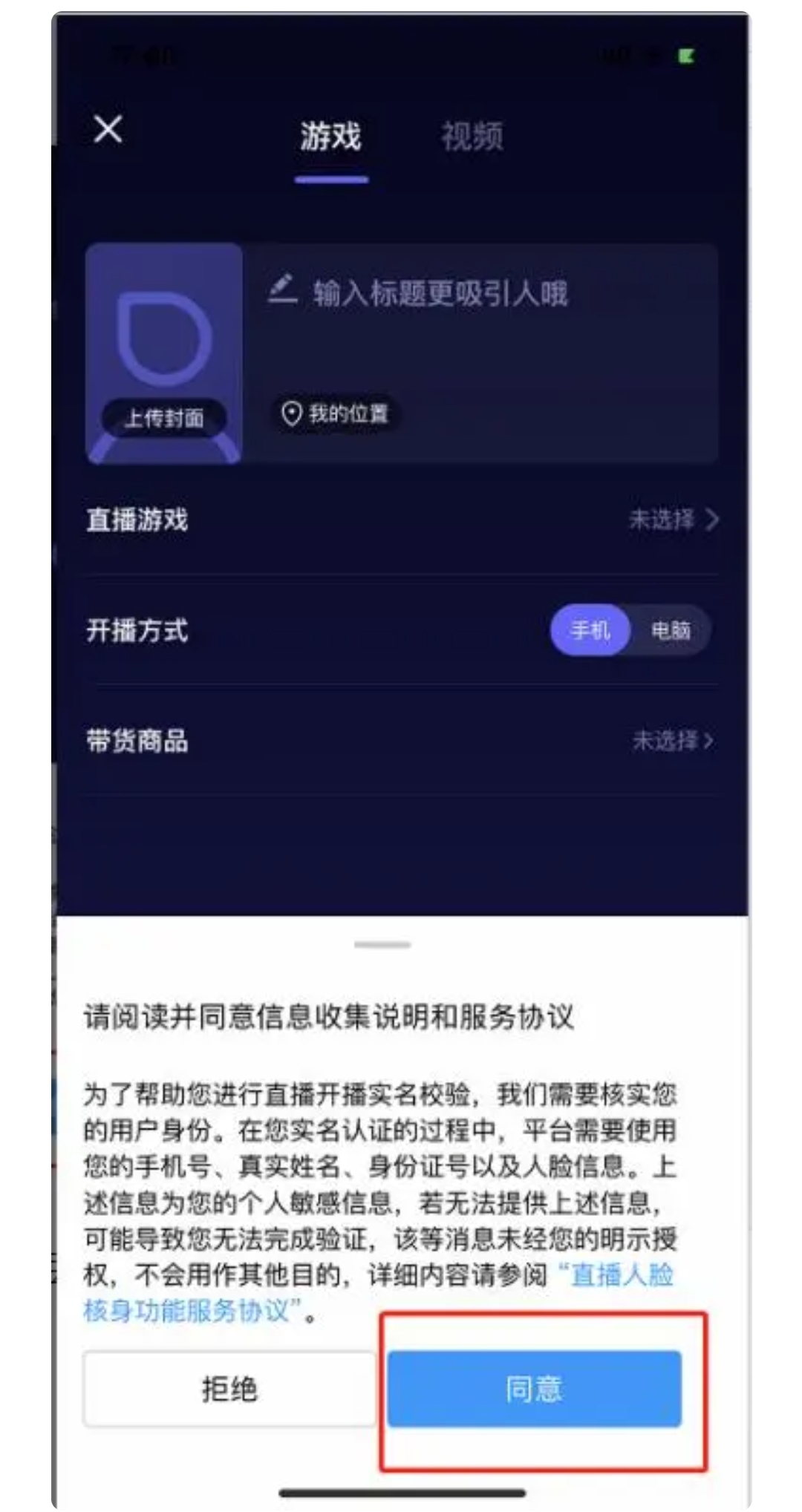
Task: Open the 带货商品 selection row
Action: [401, 741]
